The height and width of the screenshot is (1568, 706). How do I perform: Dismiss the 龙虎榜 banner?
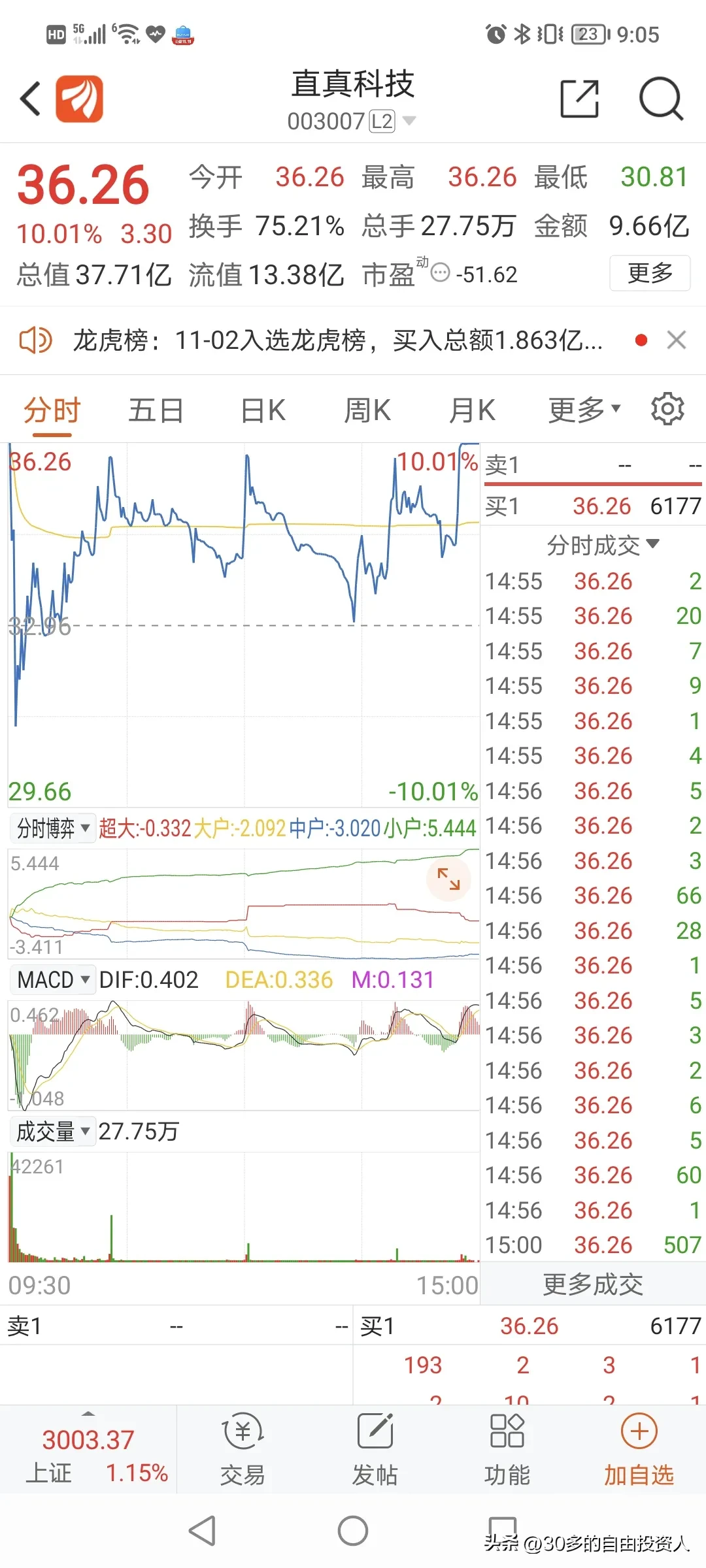tap(677, 340)
